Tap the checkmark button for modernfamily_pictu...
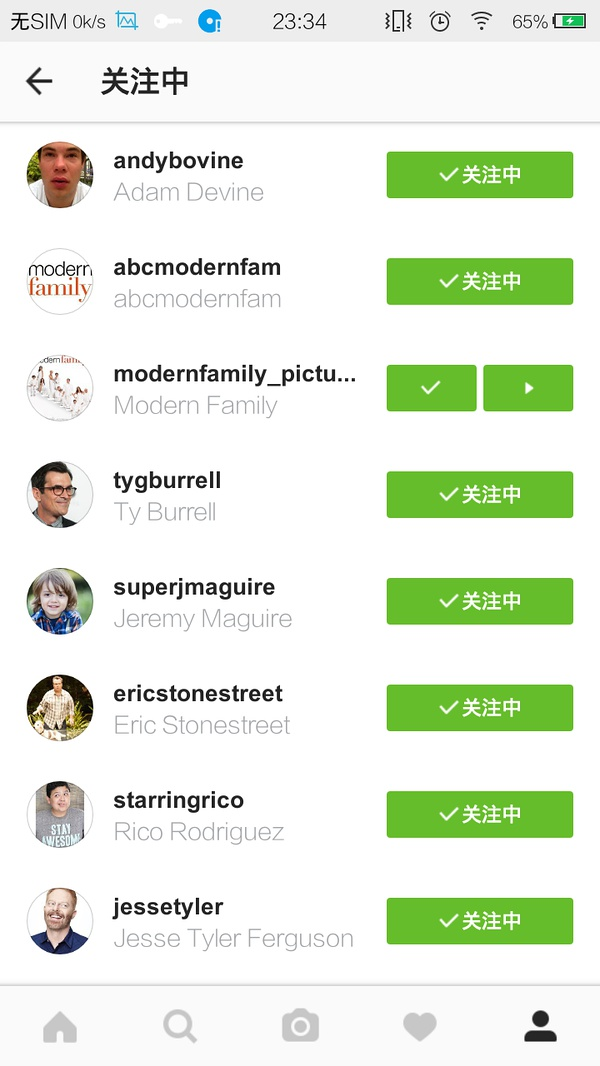Viewport: 600px width, 1066px height. point(431,388)
